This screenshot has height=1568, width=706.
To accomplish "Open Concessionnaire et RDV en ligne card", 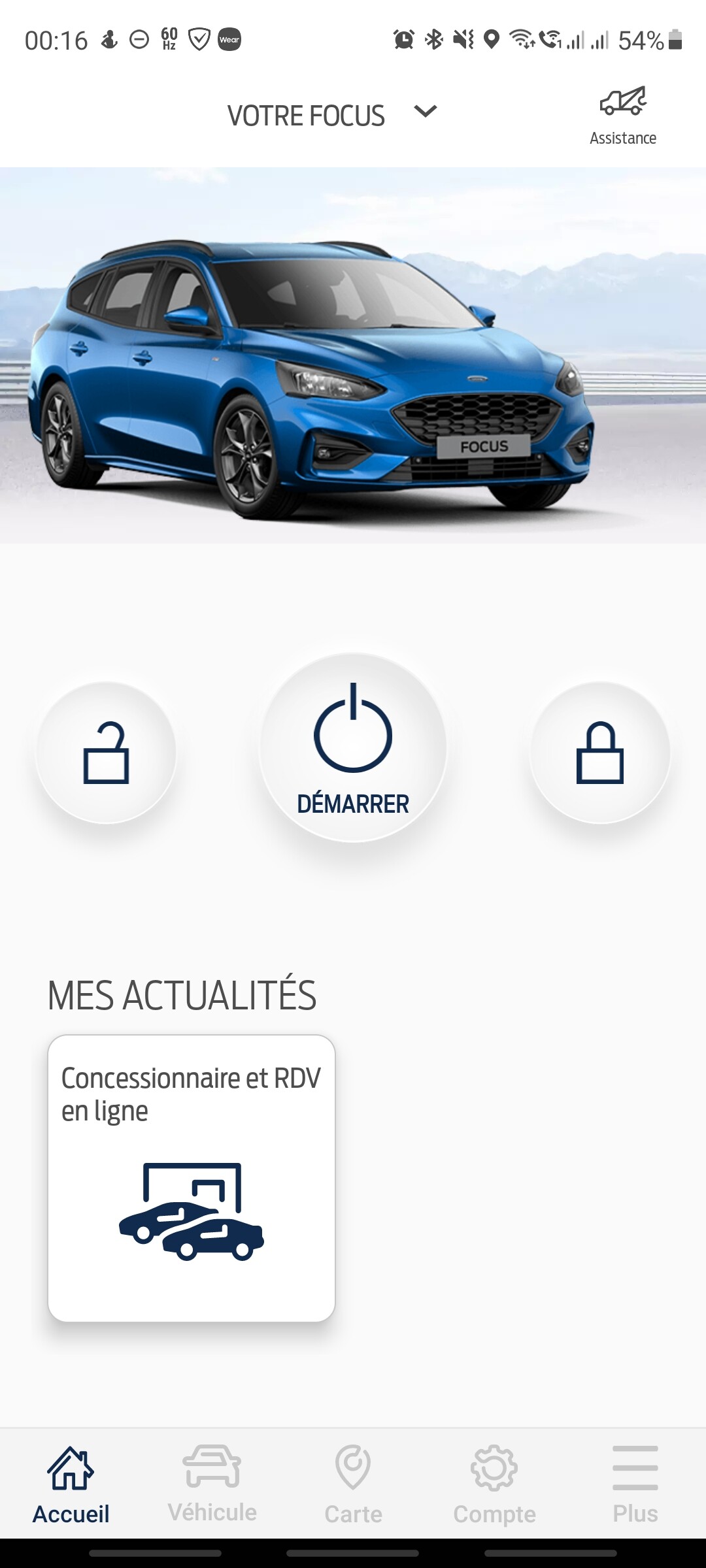I will pyautogui.click(x=192, y=1178).
